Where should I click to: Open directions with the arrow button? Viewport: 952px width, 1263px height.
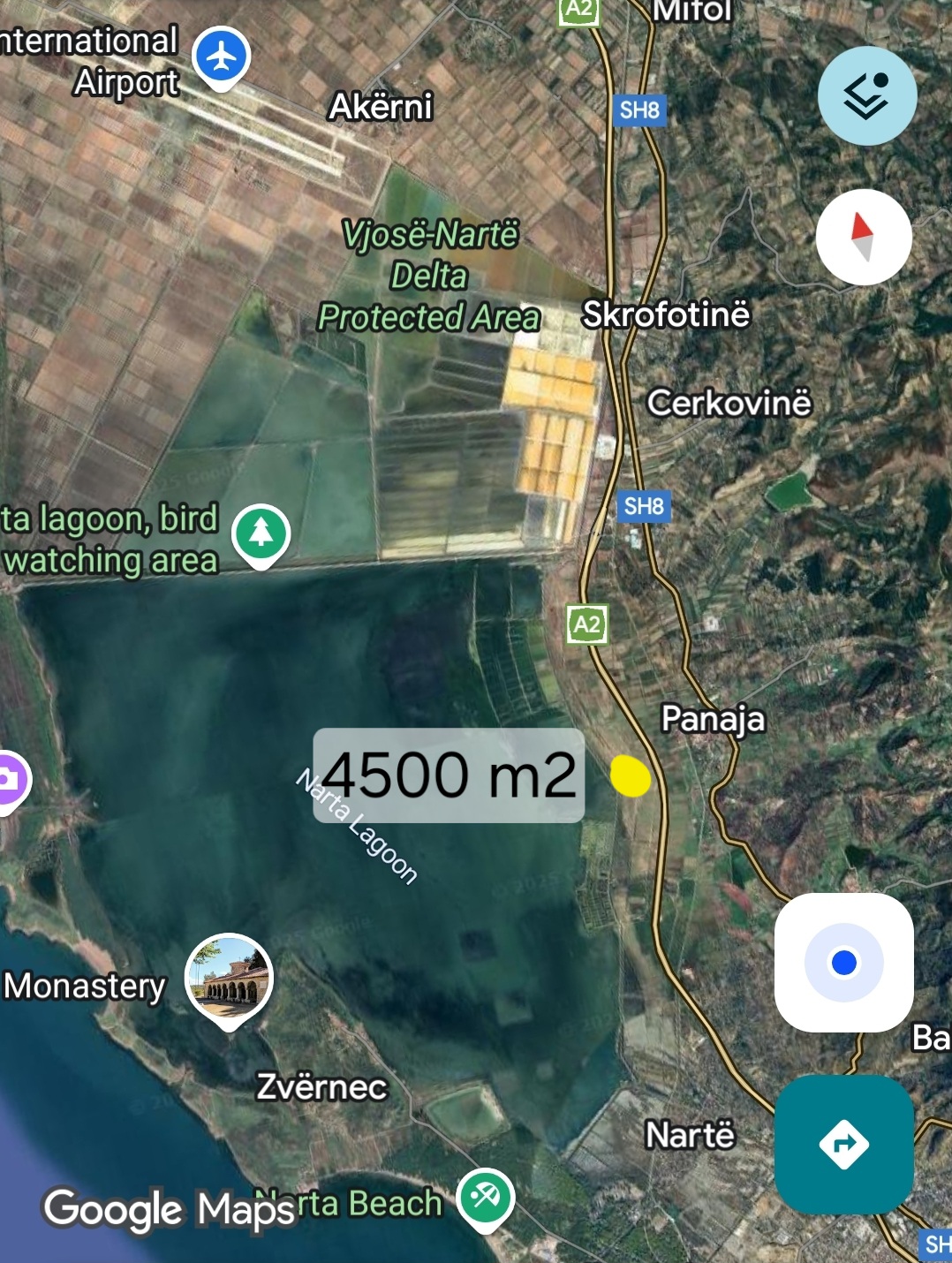(x=843, y=1145)
